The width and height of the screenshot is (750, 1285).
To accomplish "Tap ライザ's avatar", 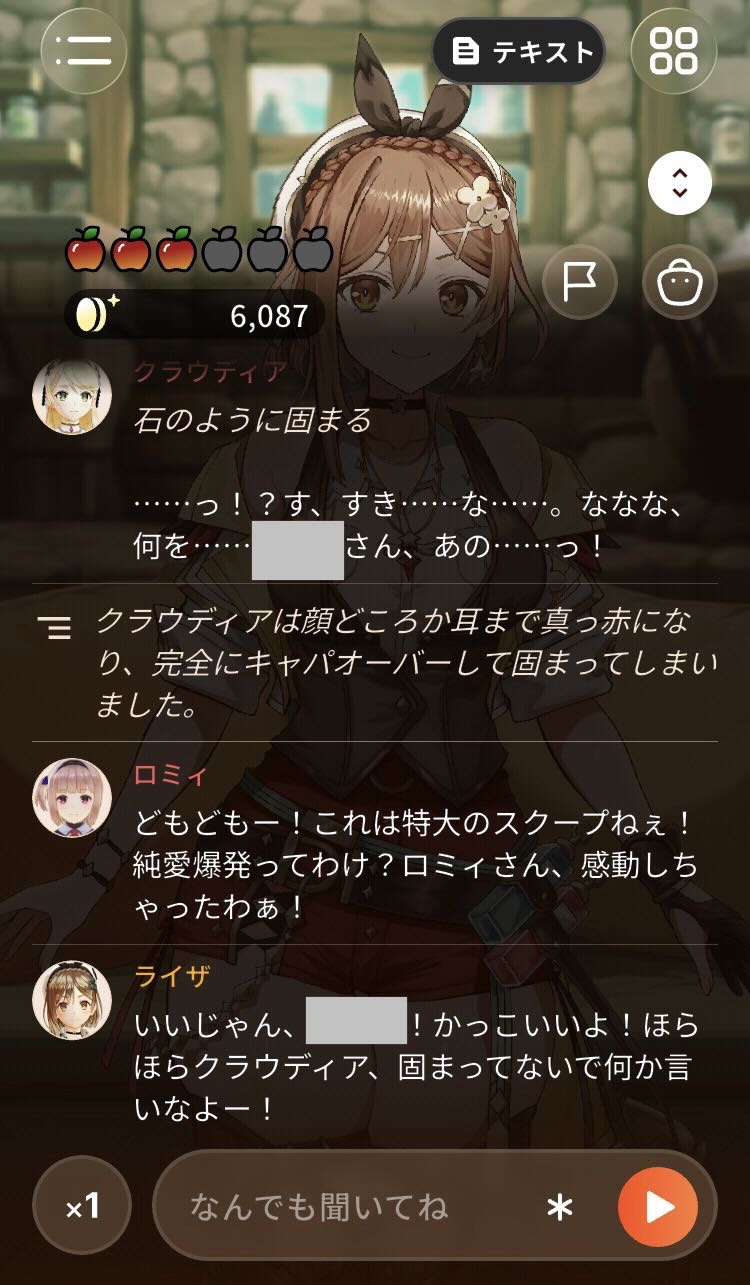I will click(72, 1000).
